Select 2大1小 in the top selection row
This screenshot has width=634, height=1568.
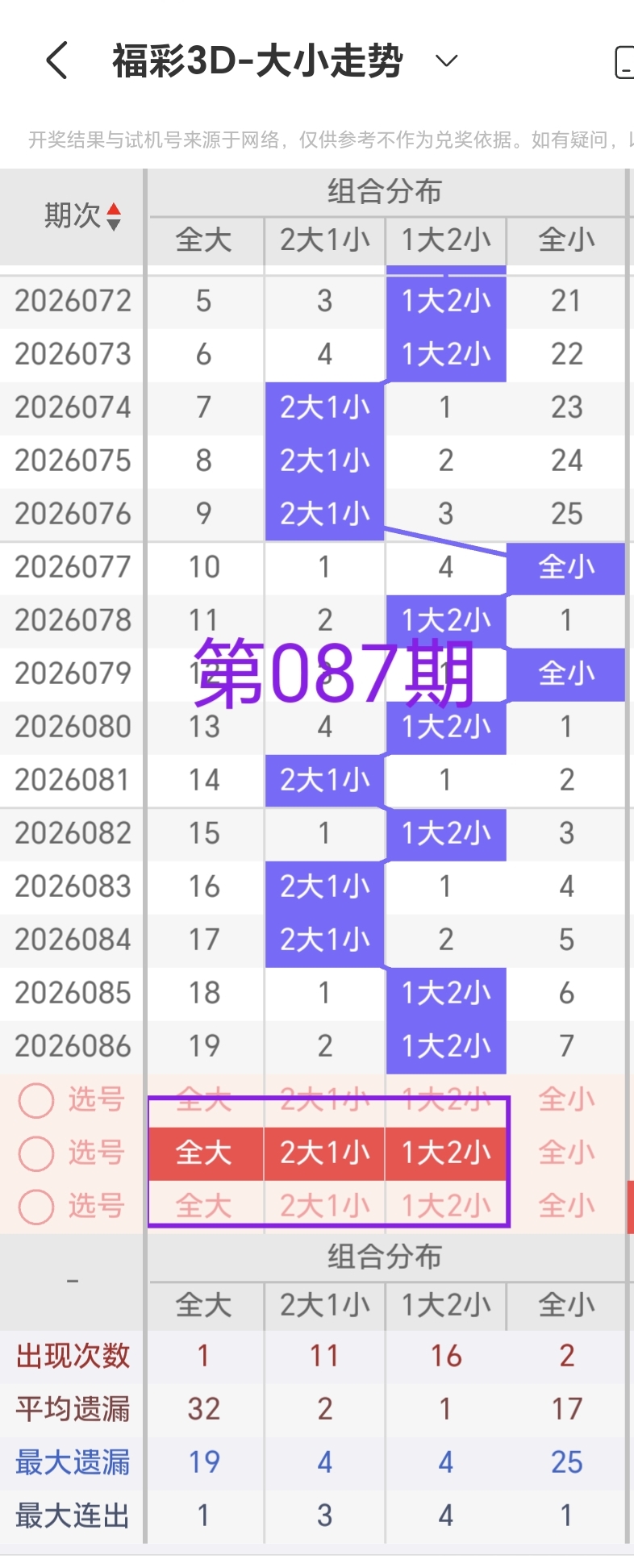click(x=324, y=1100)
